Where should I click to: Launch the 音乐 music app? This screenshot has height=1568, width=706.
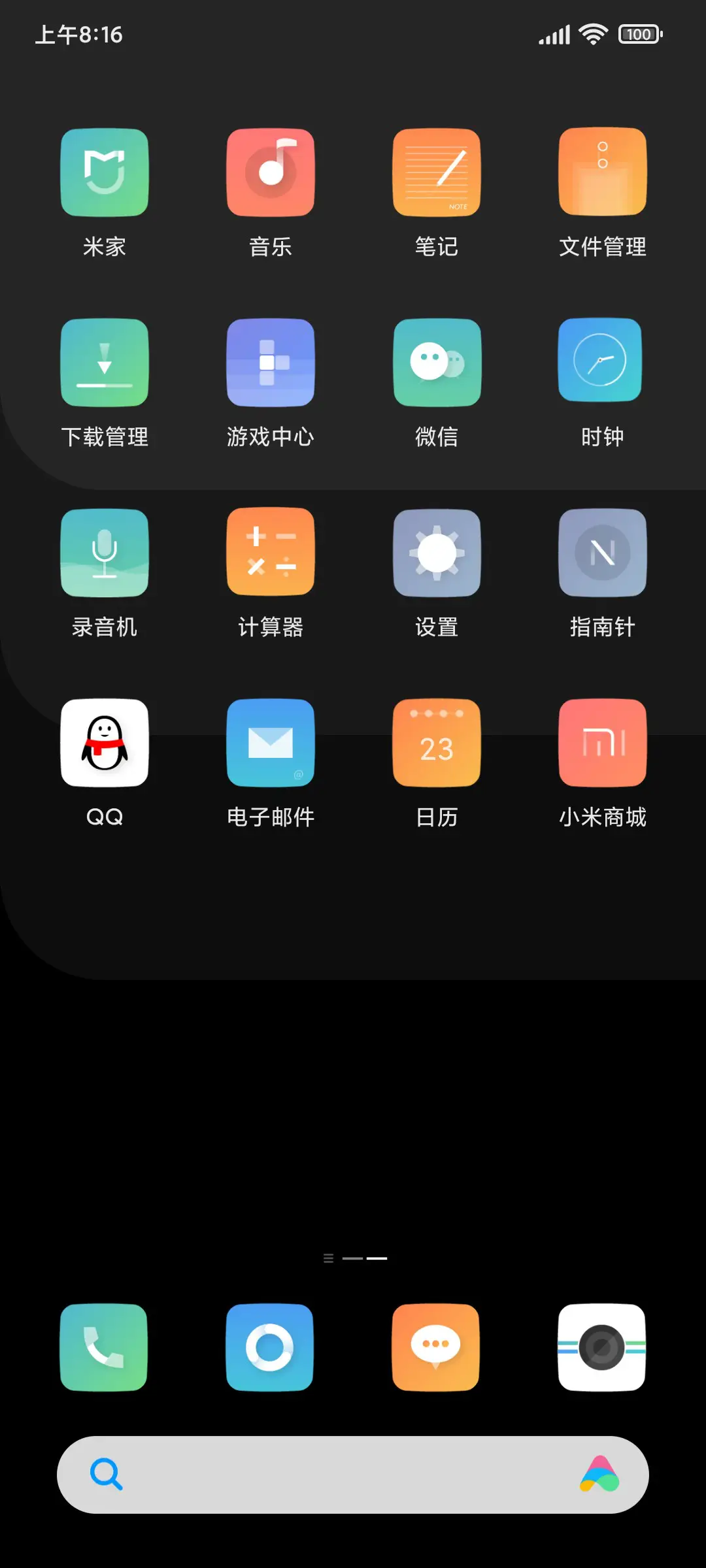tap(271, 172)
